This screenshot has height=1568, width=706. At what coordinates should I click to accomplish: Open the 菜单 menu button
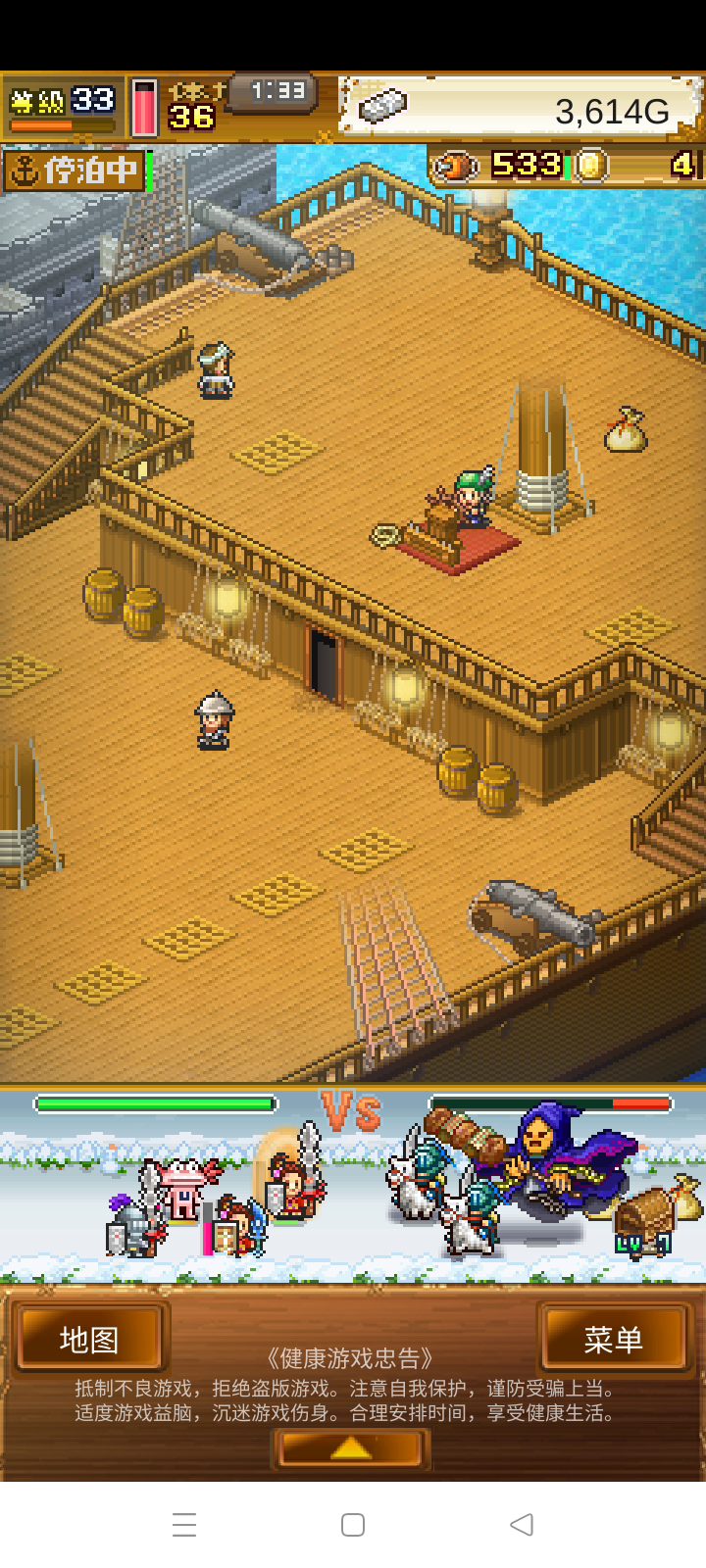[614, 1338]
